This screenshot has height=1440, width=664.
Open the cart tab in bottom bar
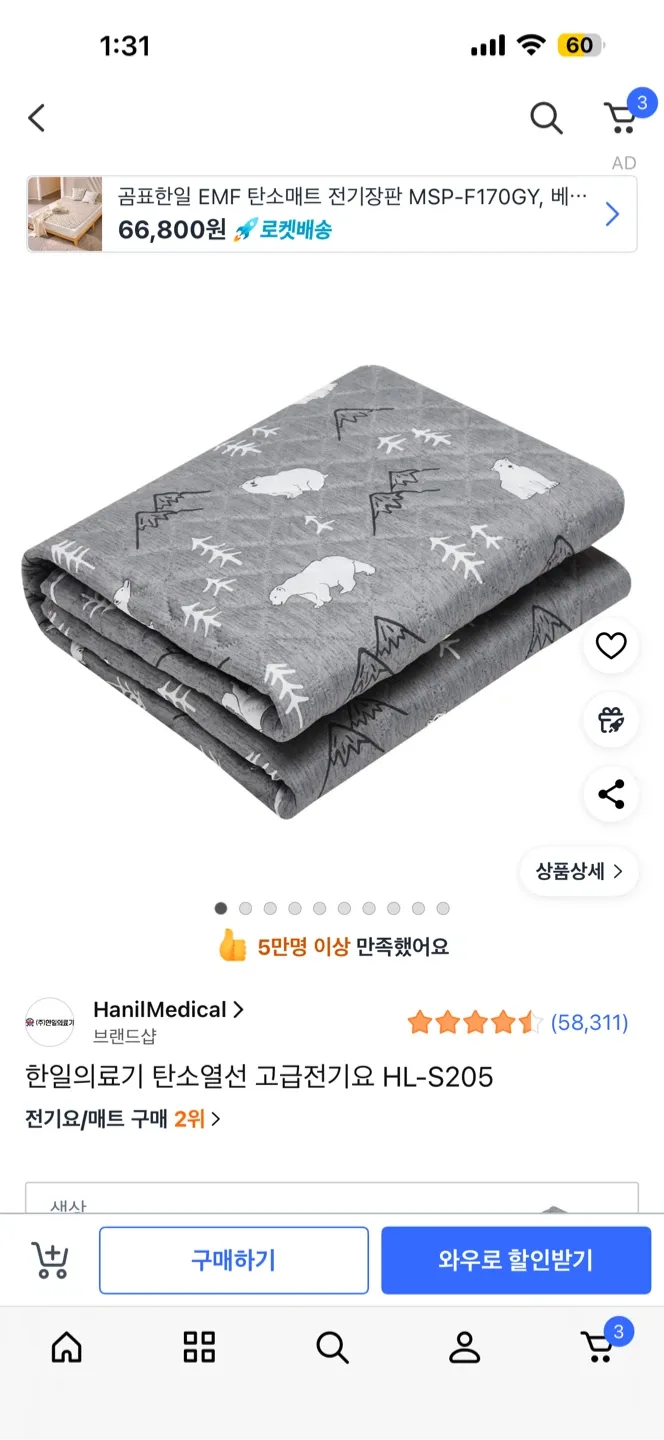point(599,1347)
